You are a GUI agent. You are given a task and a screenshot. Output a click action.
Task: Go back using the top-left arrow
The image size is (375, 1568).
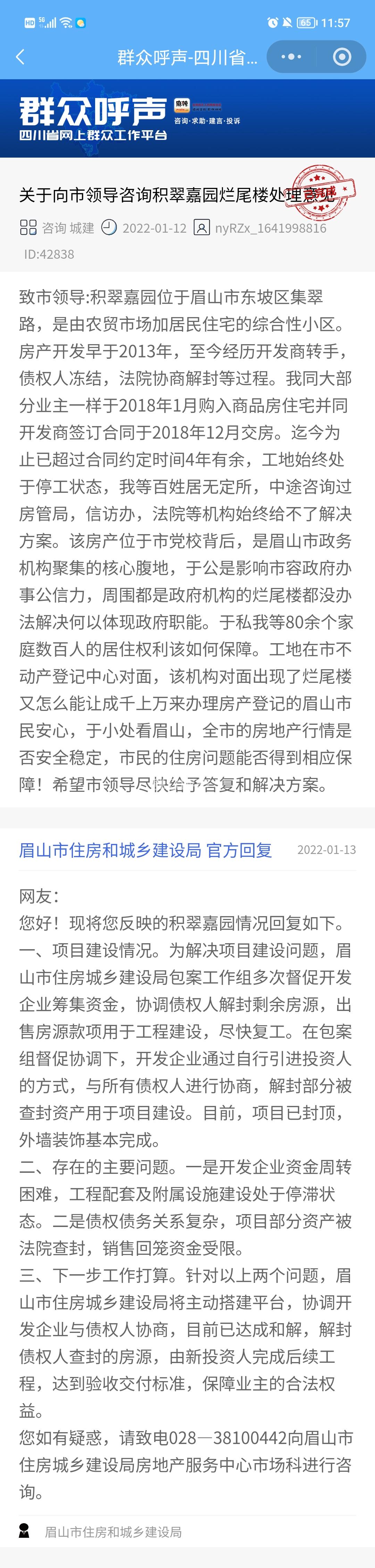click(20, 57)
